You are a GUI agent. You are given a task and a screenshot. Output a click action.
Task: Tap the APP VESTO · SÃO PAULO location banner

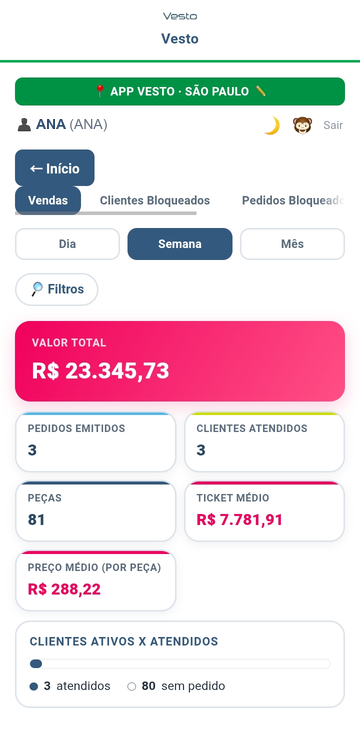click(180, 91)
